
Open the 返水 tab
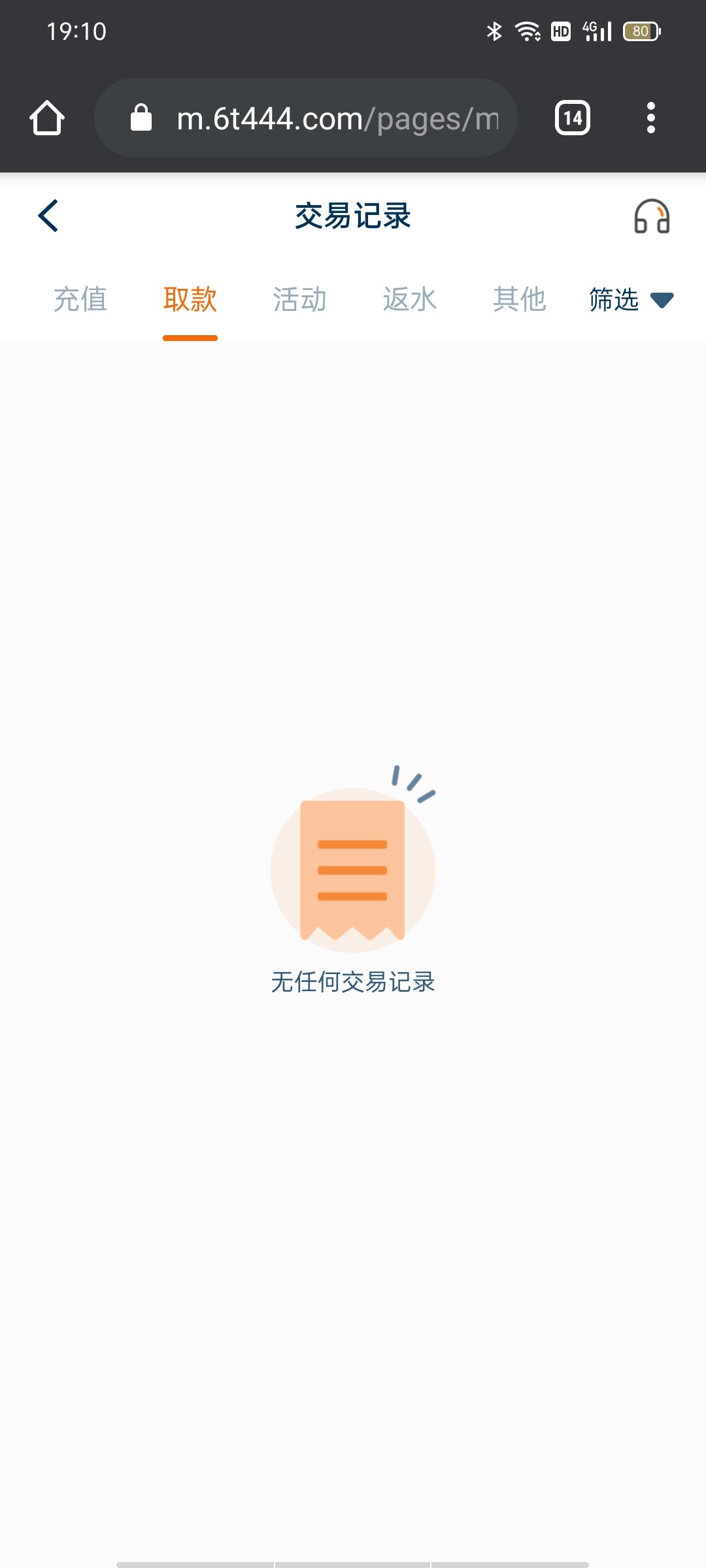[409, 299]
